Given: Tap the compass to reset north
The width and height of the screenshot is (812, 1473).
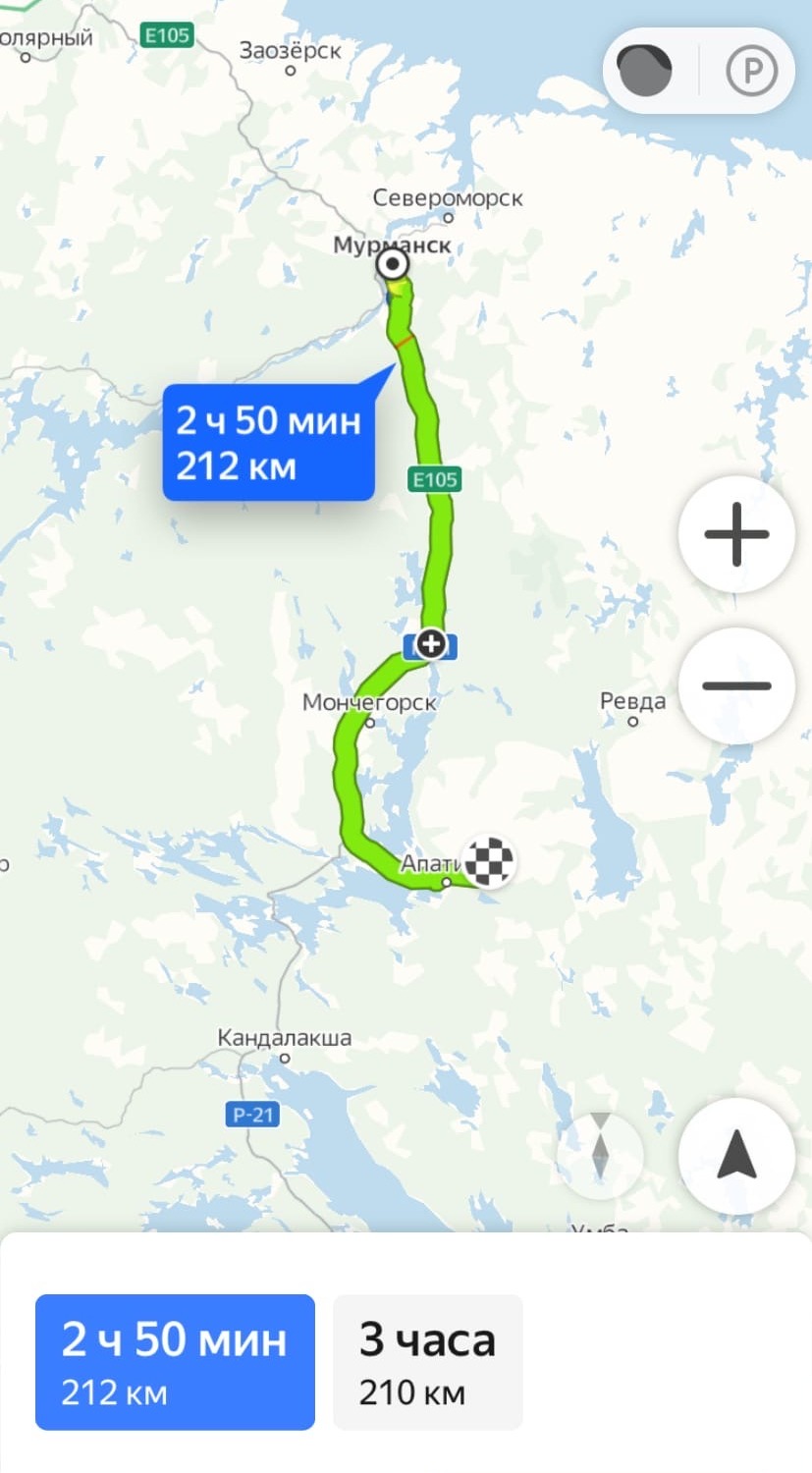Looking at the screenshot, I should [x=600, y=1156].
